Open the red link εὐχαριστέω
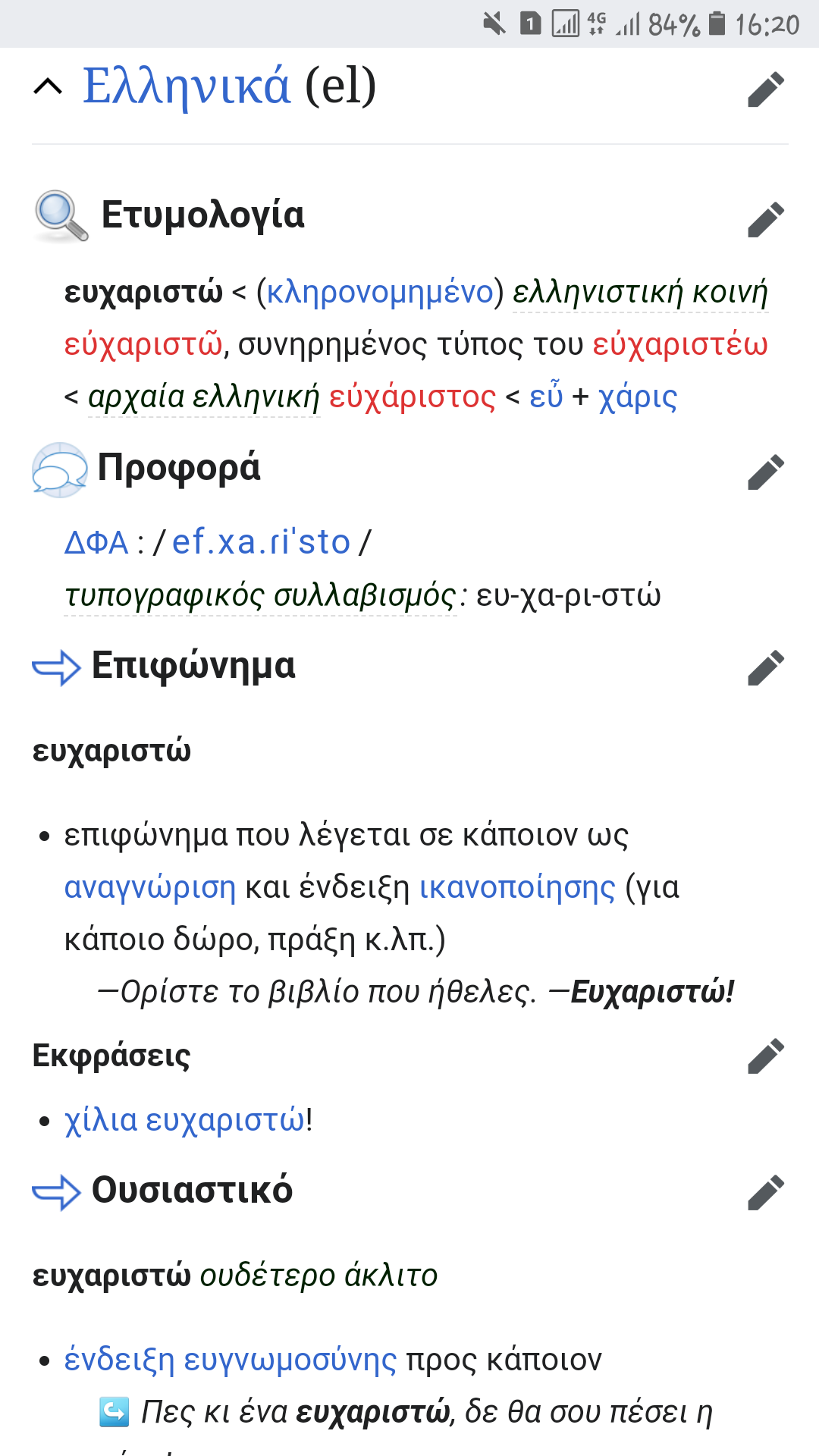The height and width of the screenshot is (1456, 819). (x=680, y=344)
